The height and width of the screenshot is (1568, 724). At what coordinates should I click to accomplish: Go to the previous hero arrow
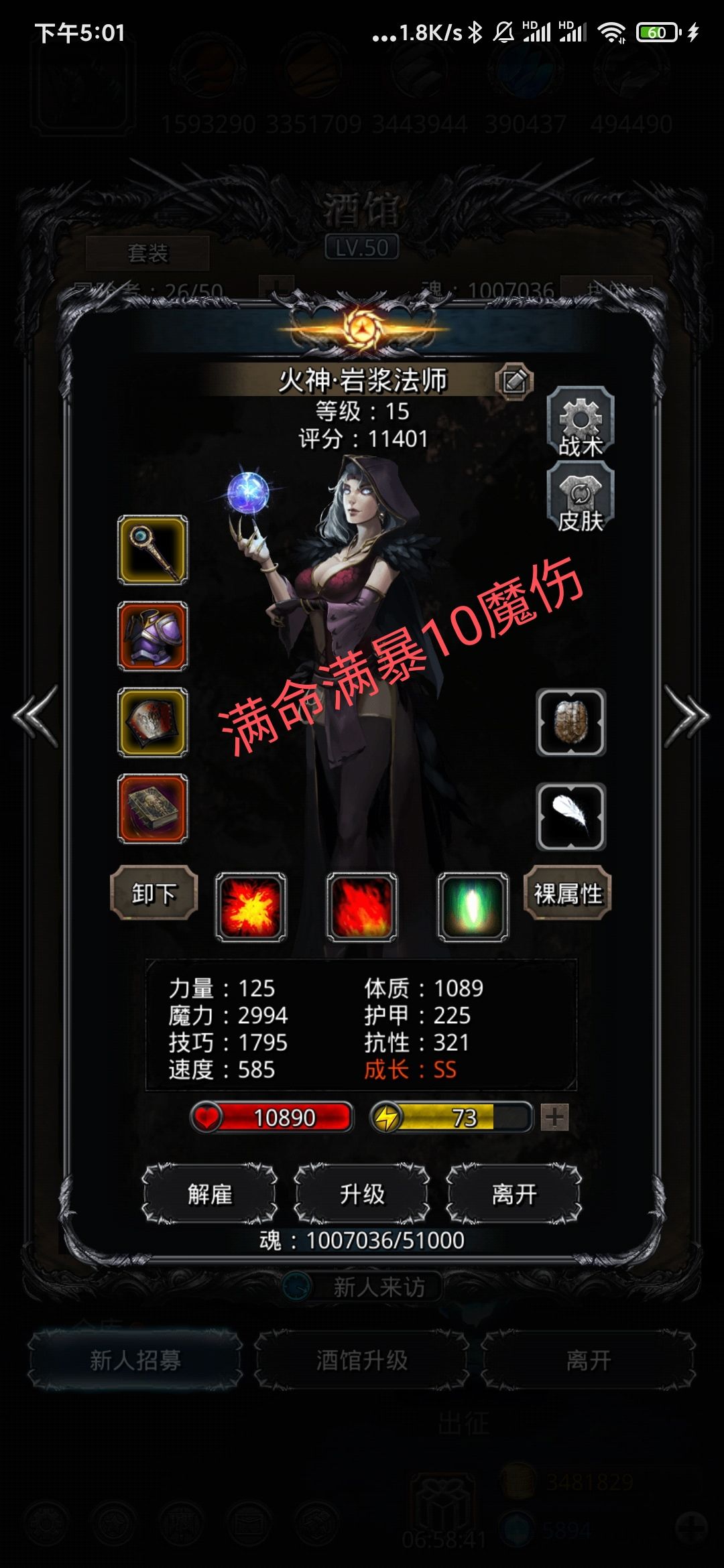(35, 716)
